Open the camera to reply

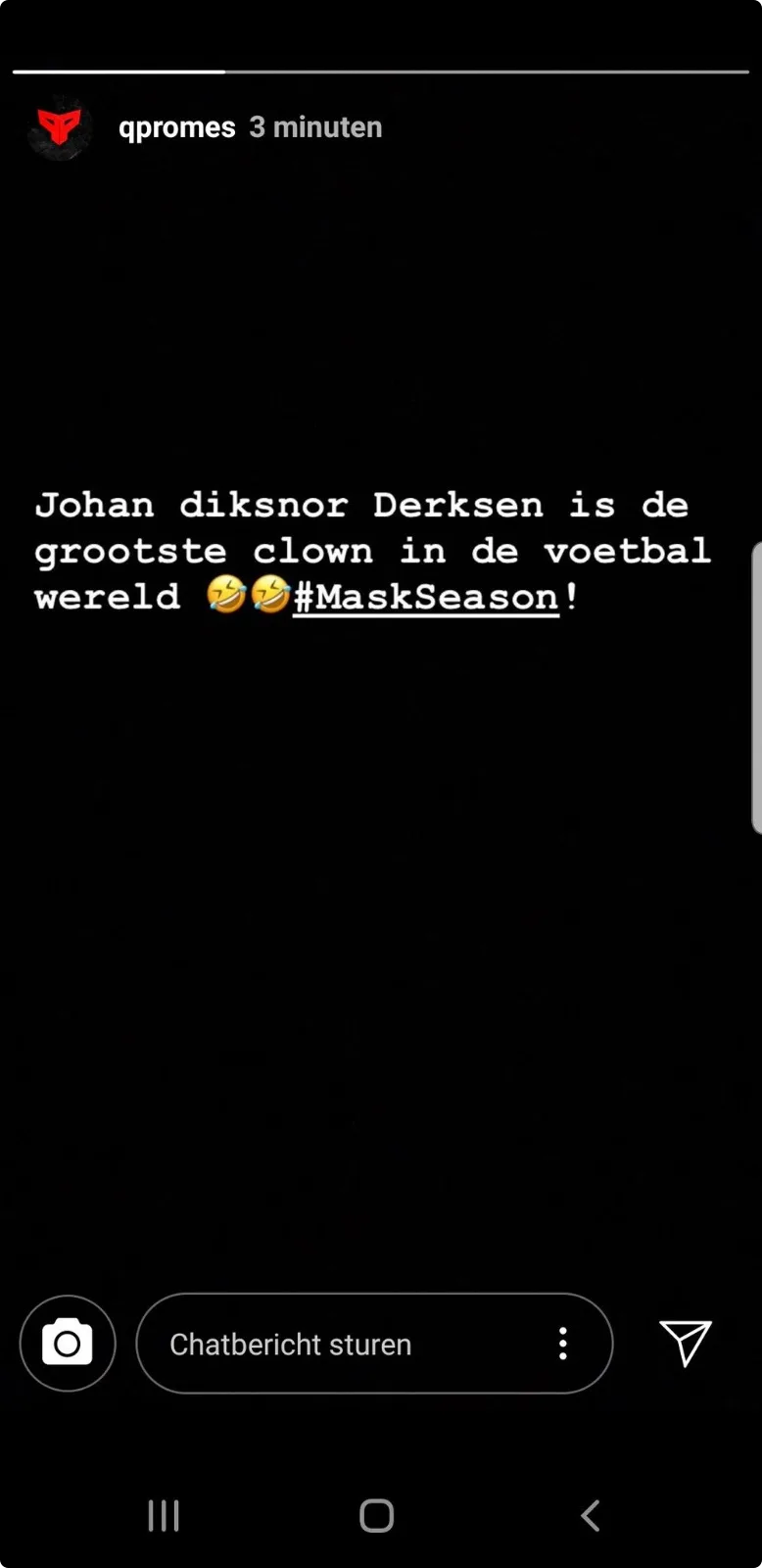pyautogui.click(x=68, y=1343)
